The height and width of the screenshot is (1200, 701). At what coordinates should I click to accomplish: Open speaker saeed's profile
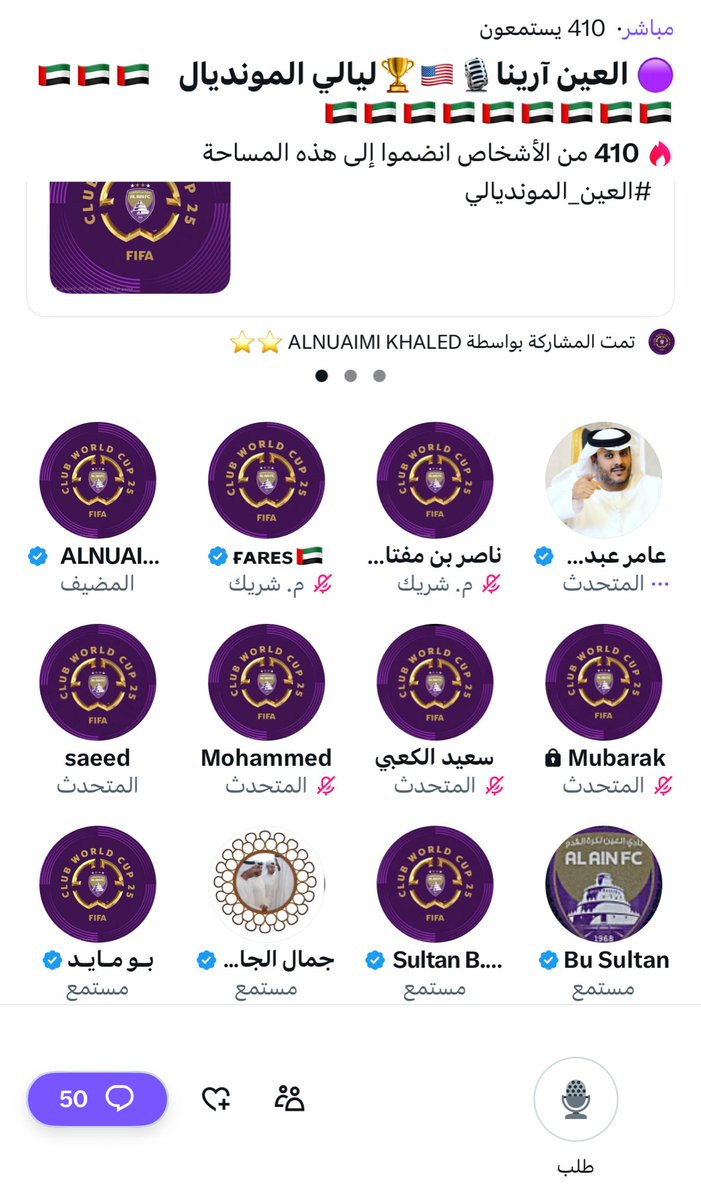click(x=98, y=683)
